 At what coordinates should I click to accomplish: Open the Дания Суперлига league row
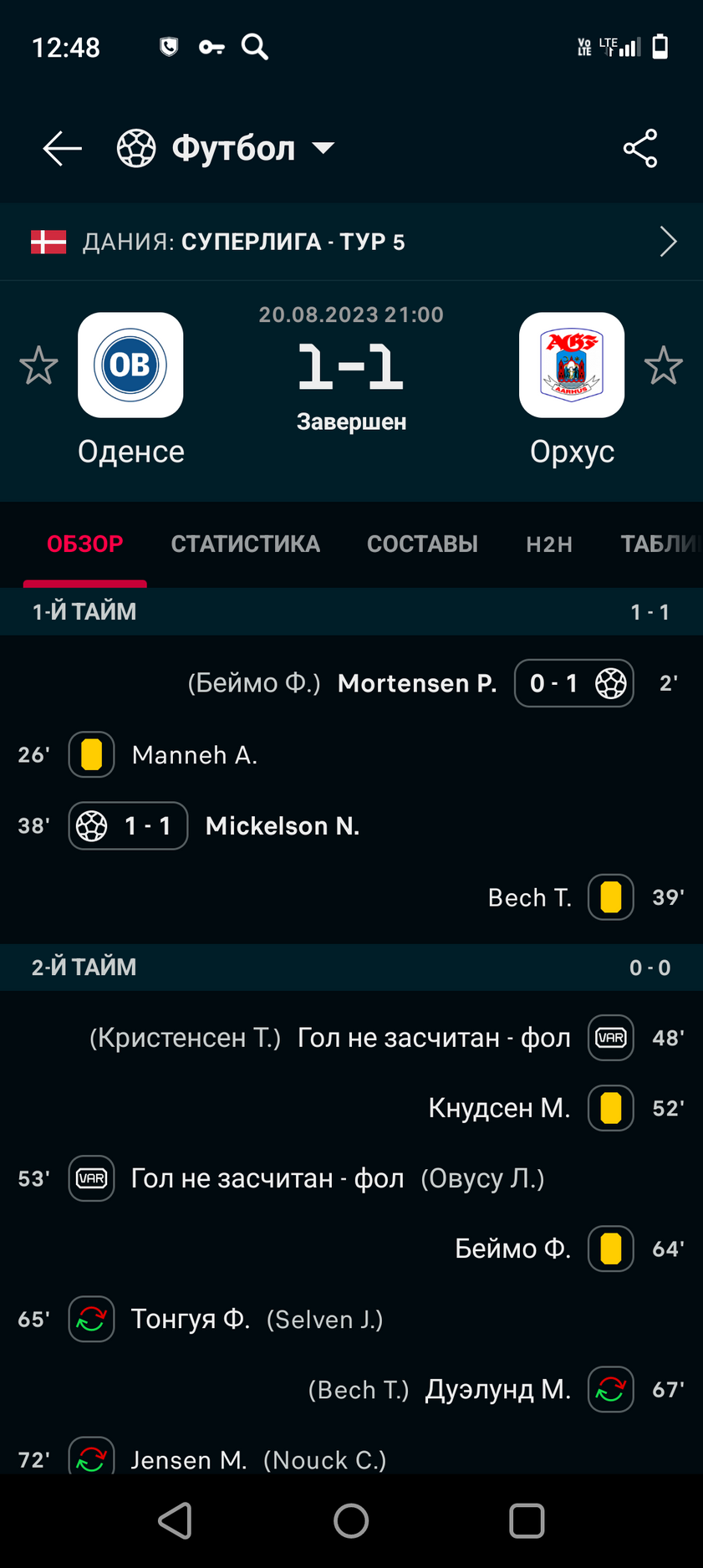pos(351,242)
